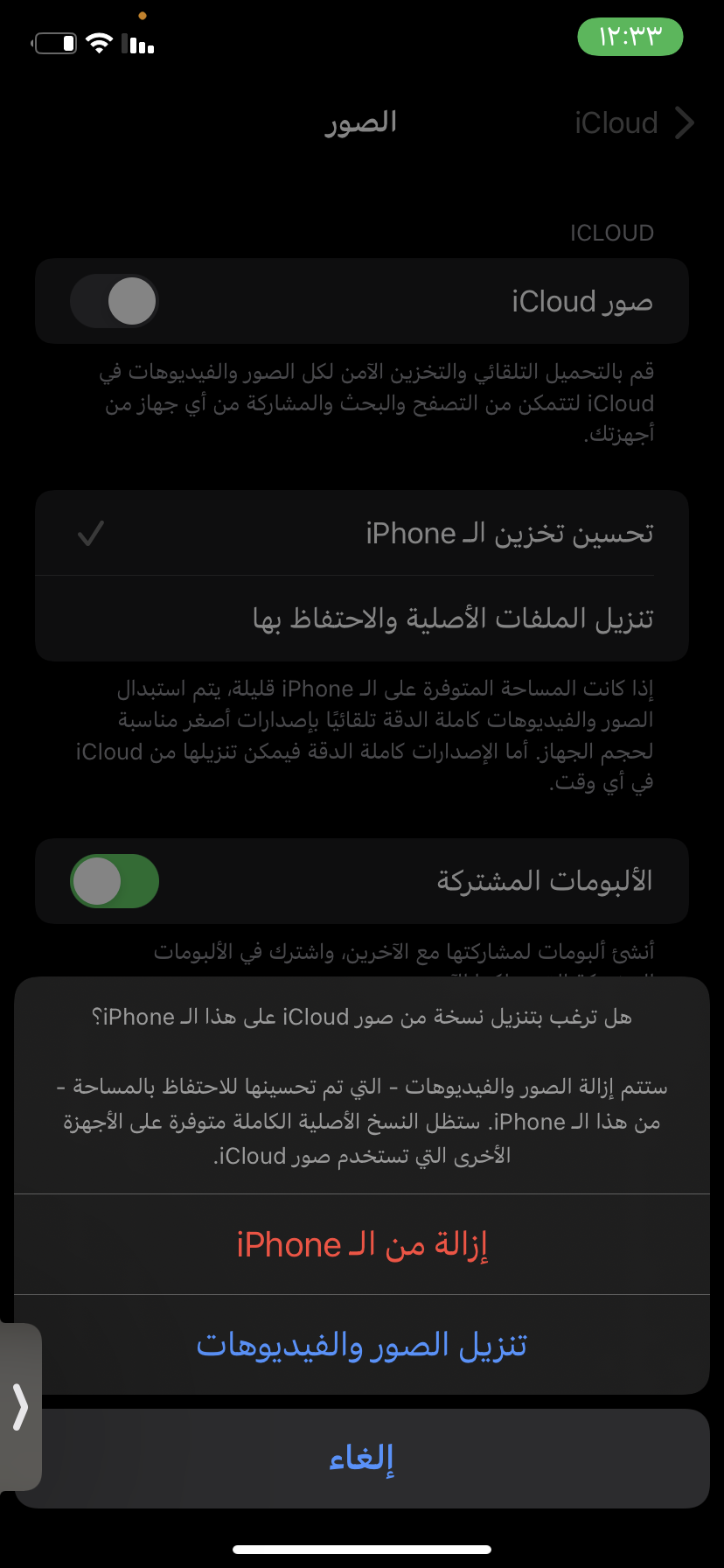Cancel the dialog with "إلغاء"
The width and height of the screenshot is (724, 1568).
tap(362, 1459)
